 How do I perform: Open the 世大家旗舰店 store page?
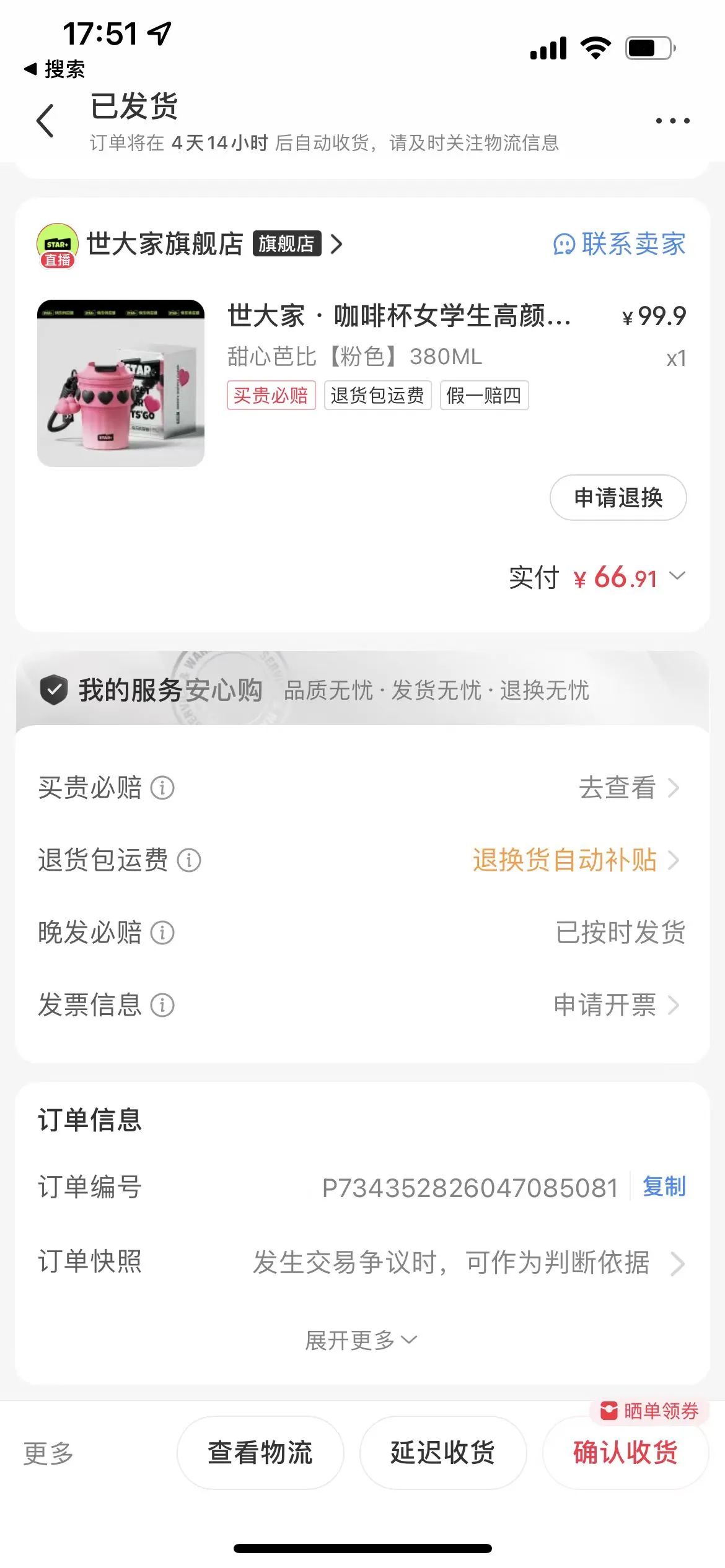pos(165,244)
